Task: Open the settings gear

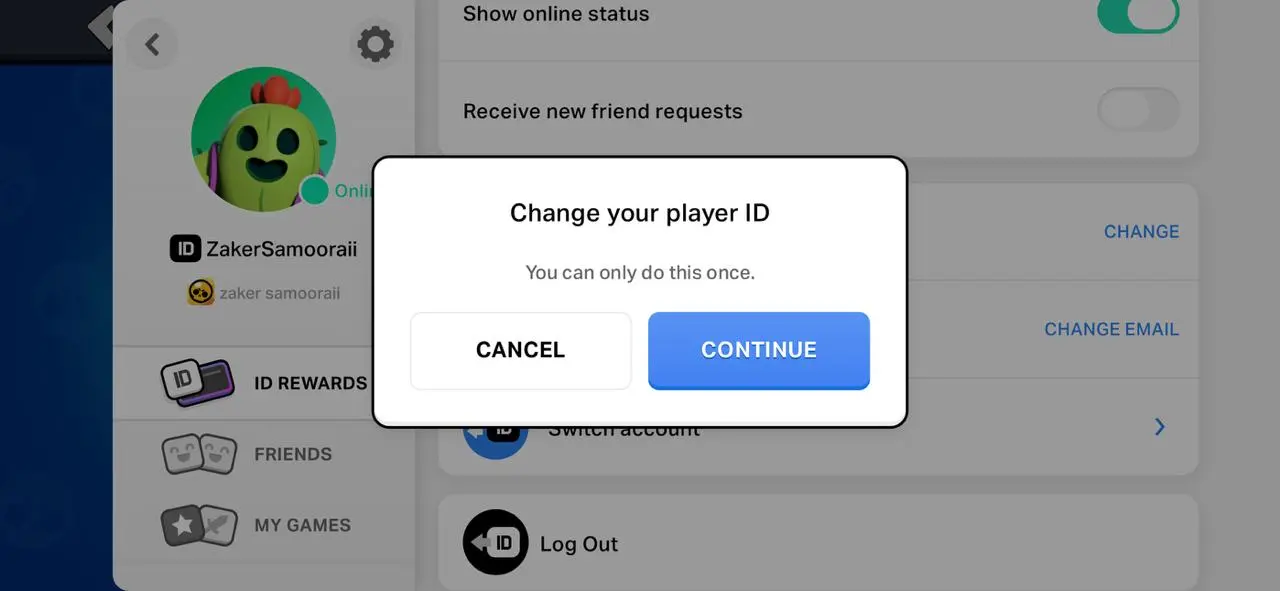Action: (x=375, y=44)
